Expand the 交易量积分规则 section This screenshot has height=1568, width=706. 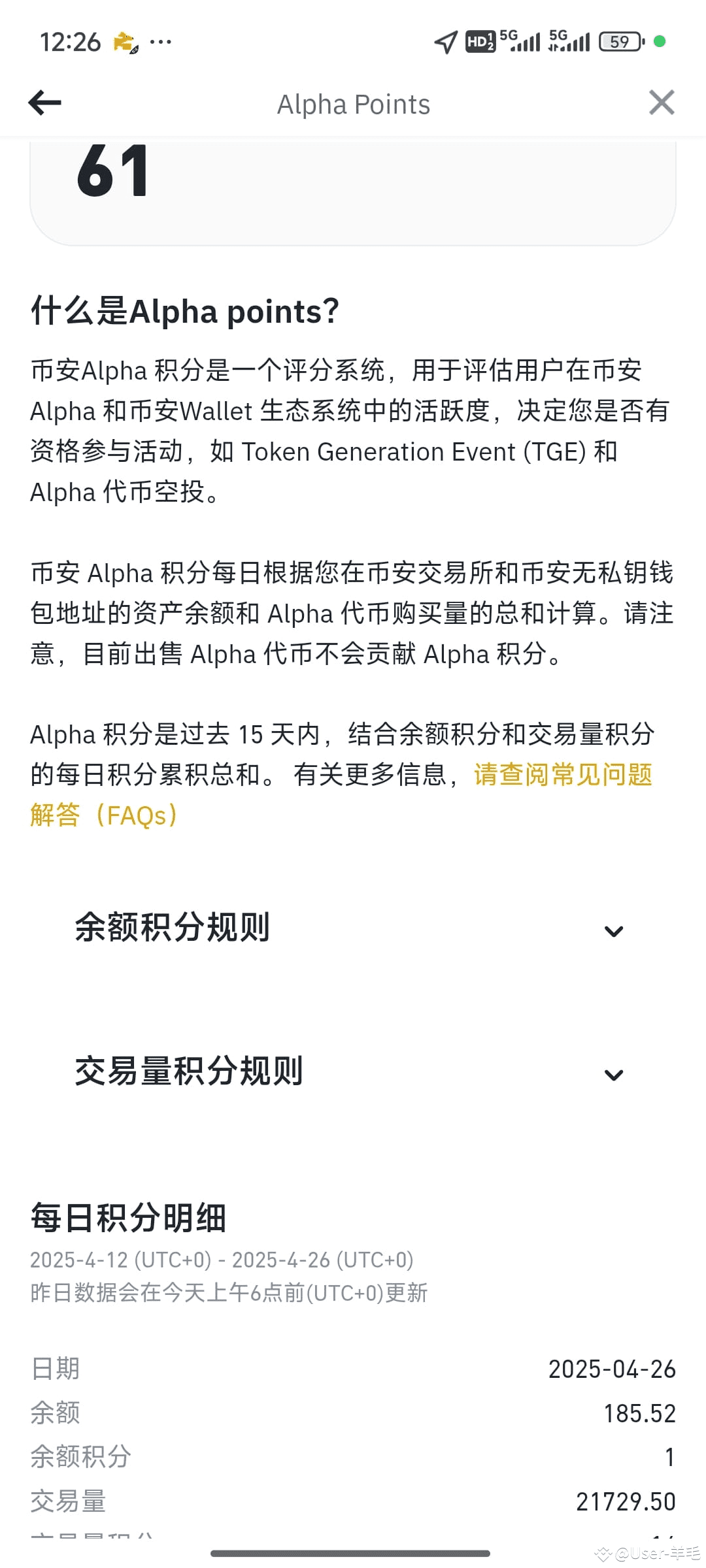coord(353,1071)
